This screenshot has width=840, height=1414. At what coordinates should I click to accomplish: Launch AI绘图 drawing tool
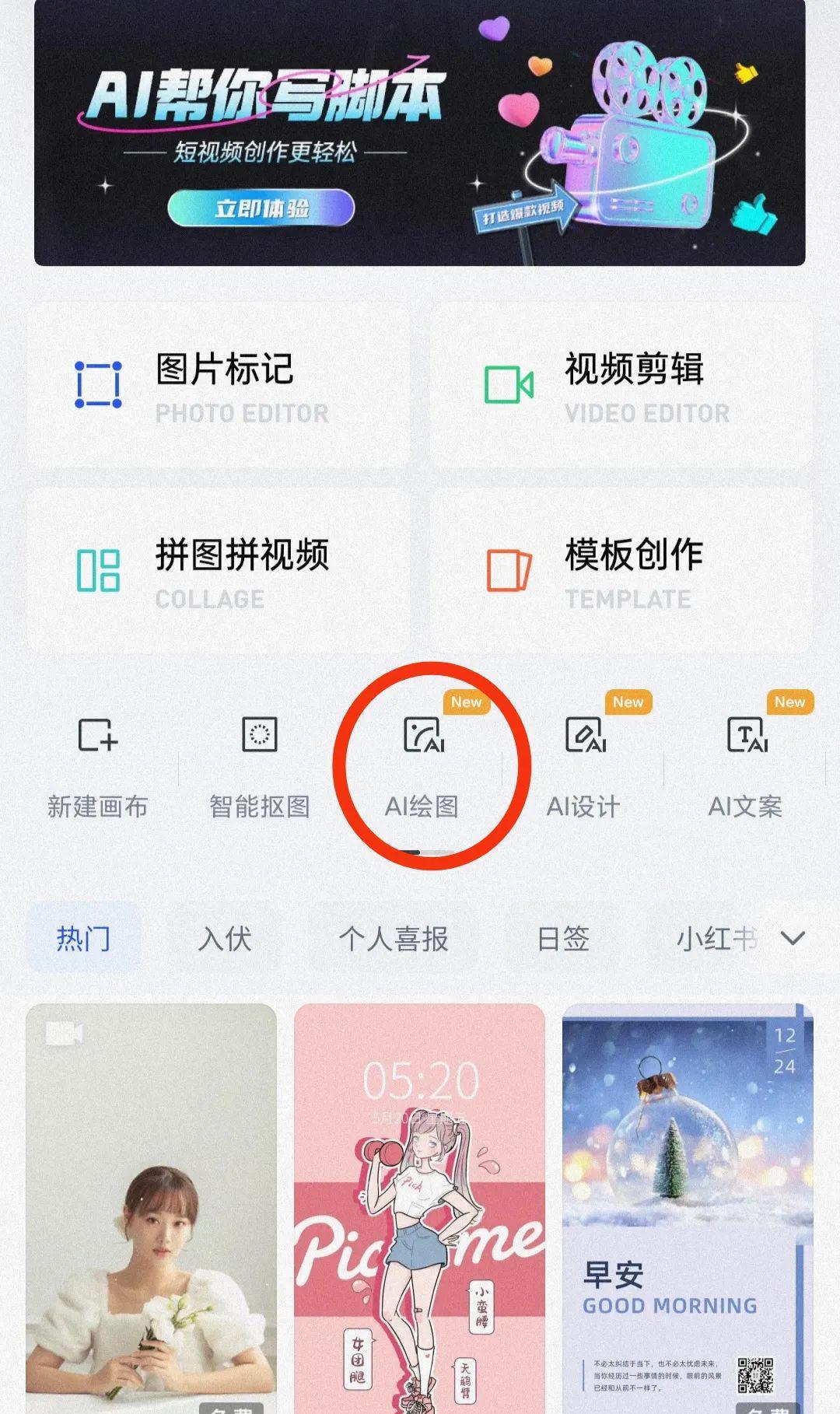point(422,766)
